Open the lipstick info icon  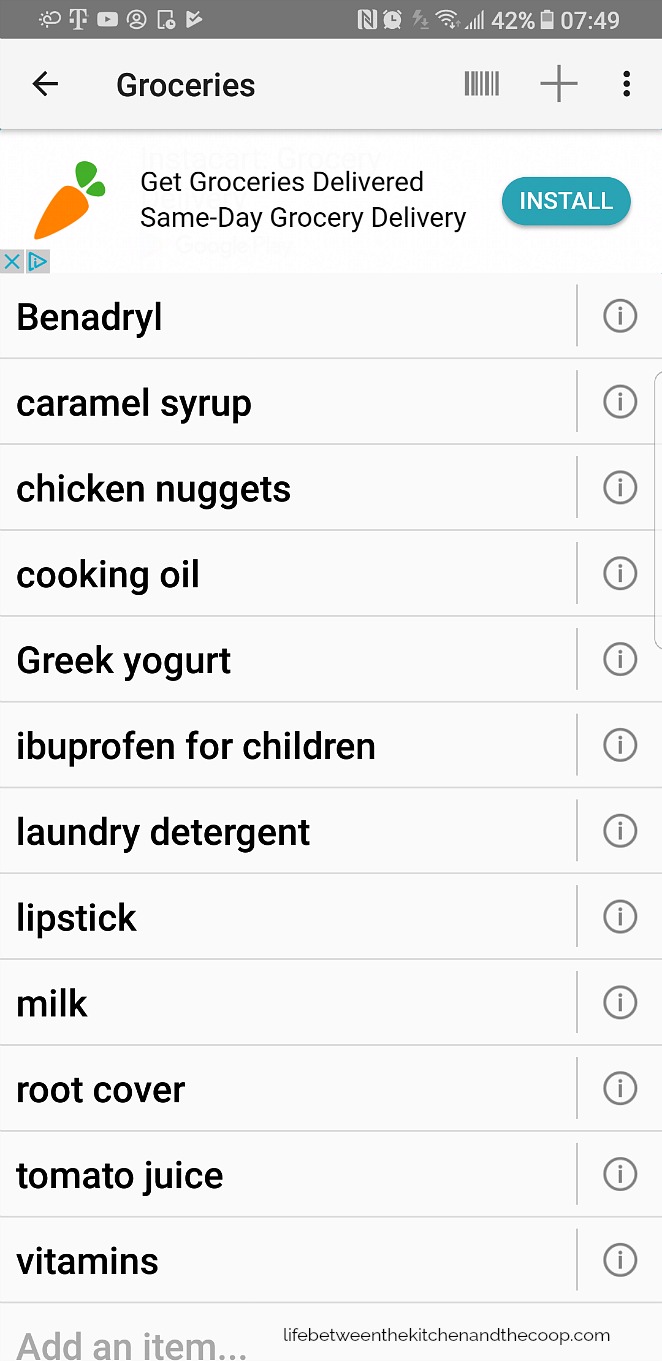[x=620, y=917]
